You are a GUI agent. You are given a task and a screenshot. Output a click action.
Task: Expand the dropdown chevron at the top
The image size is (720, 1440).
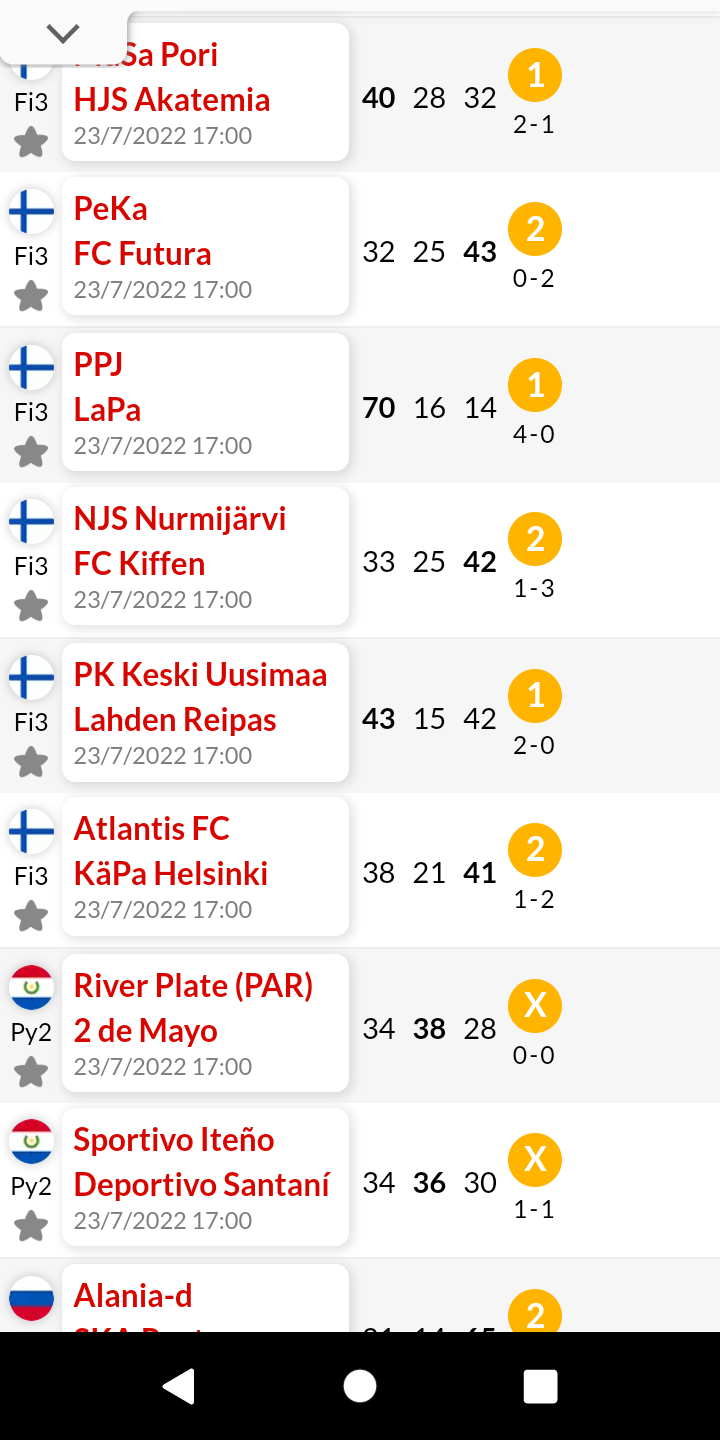(63, 34)
